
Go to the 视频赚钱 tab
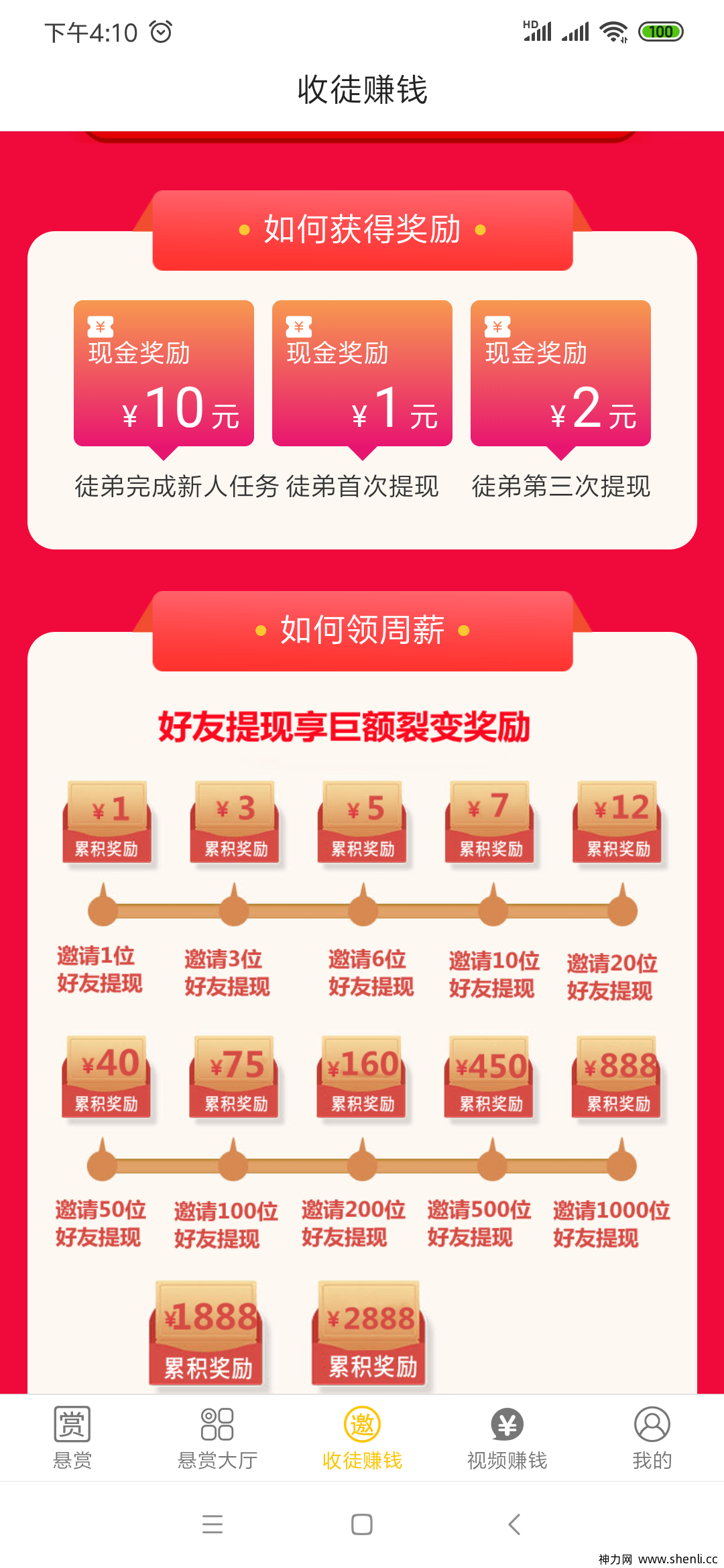[507, 1437]
